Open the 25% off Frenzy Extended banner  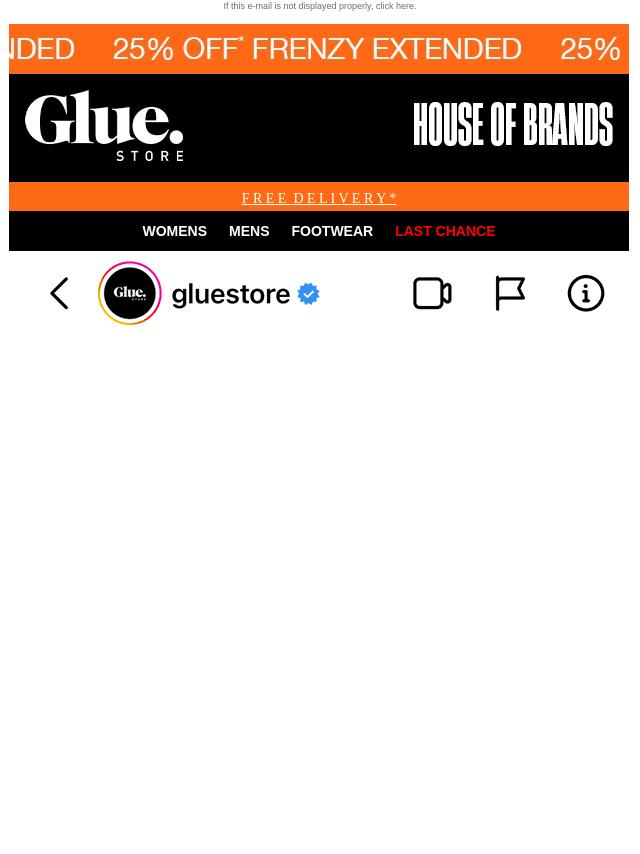pos(318,48)
